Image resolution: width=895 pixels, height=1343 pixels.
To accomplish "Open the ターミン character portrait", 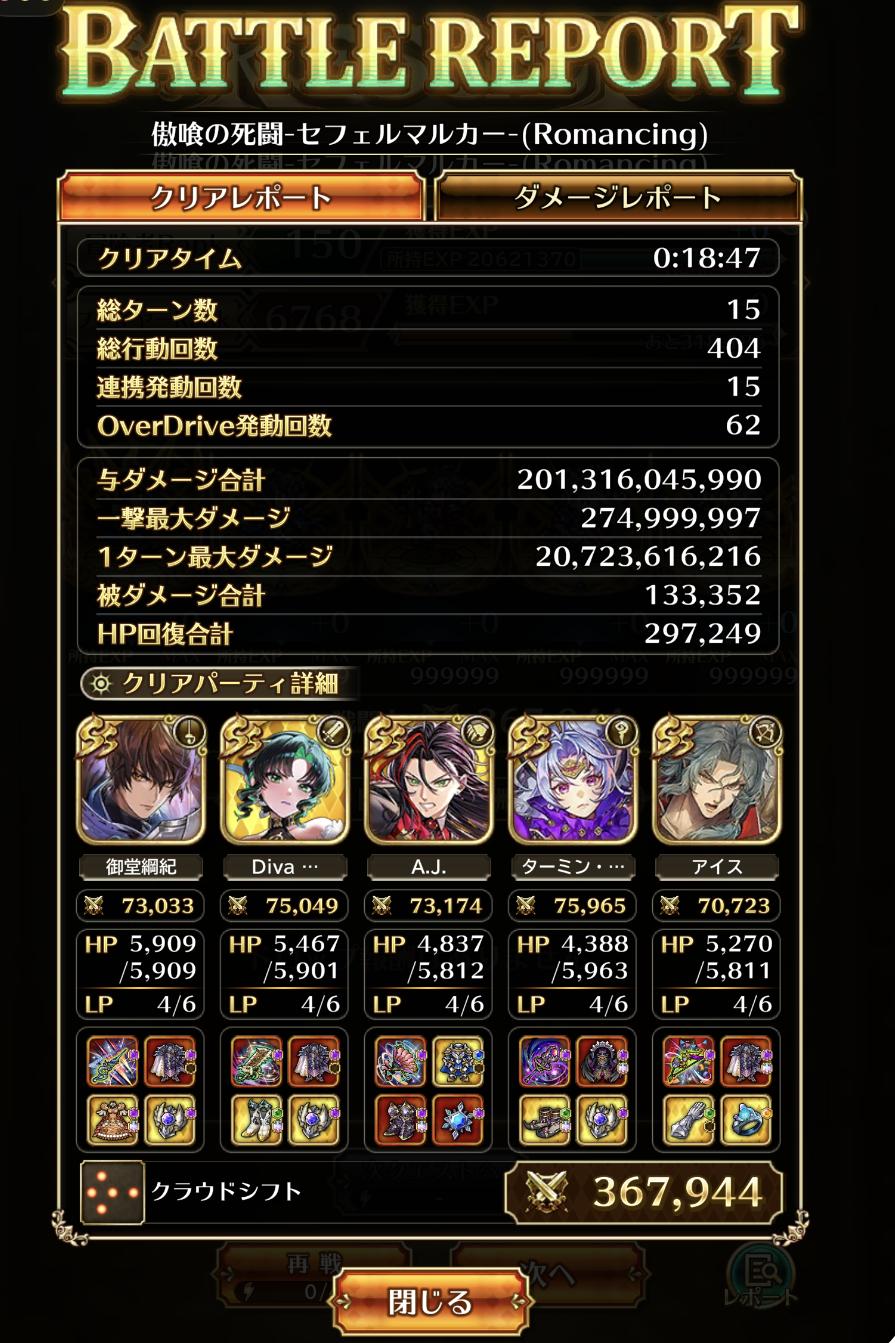I will pos(572,782).
